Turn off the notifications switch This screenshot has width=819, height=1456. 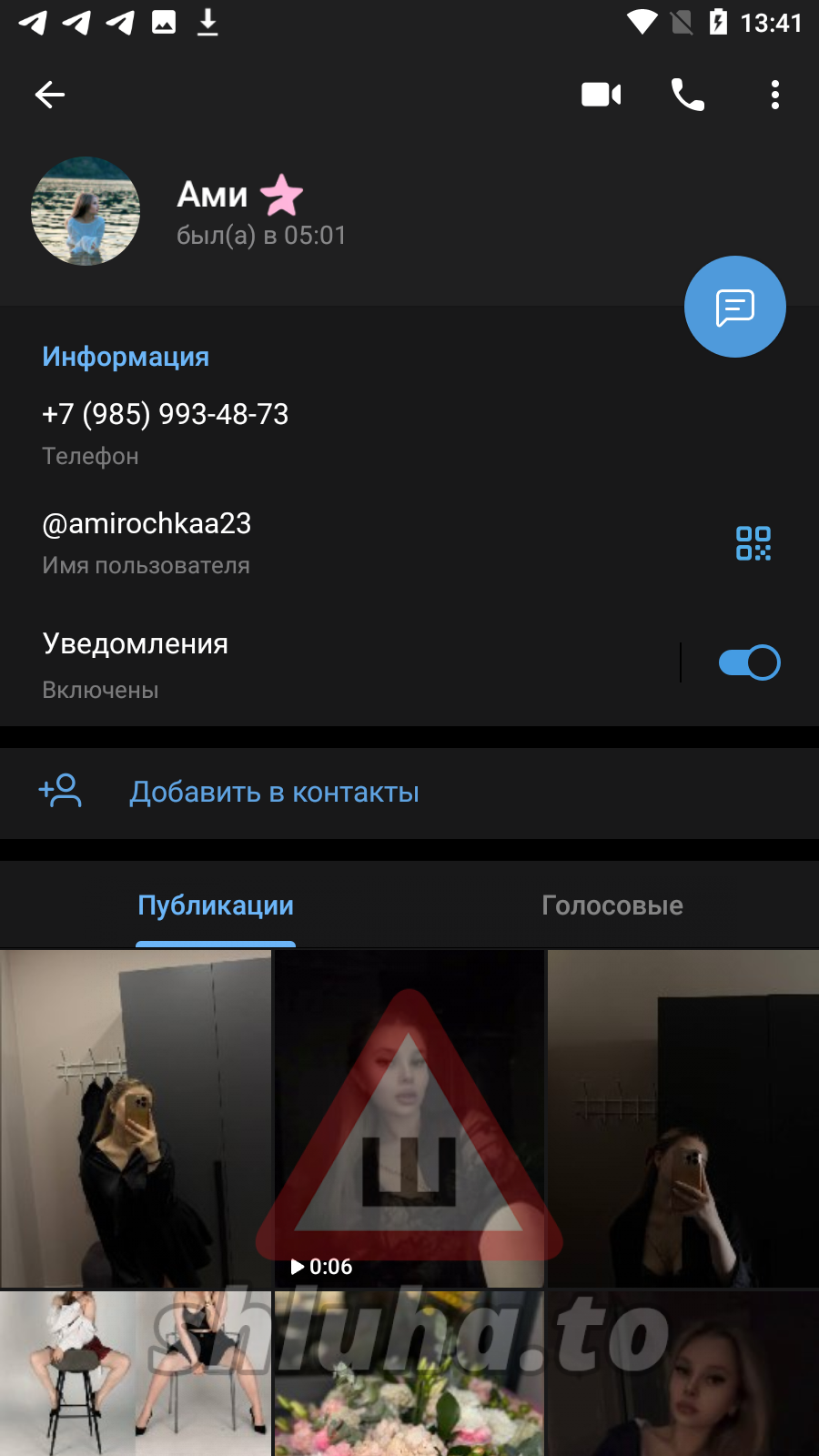(749, 662)
